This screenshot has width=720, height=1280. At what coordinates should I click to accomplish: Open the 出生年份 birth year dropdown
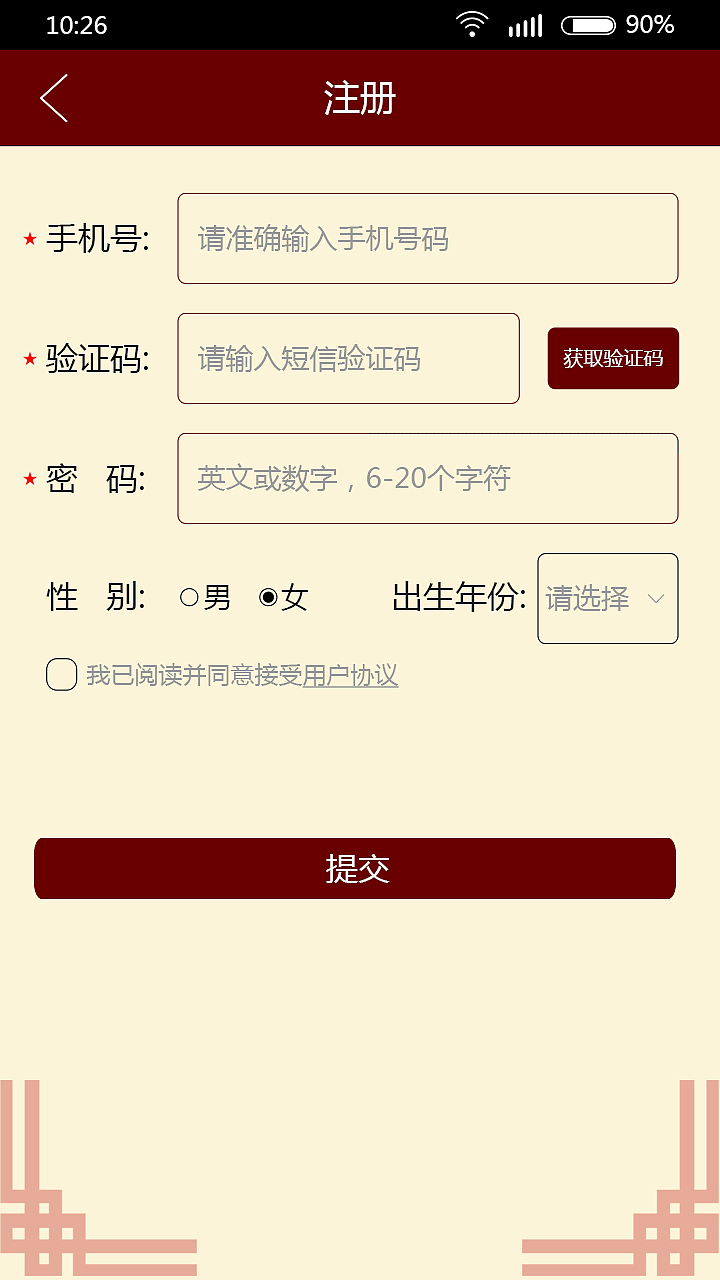coord(607,598)
